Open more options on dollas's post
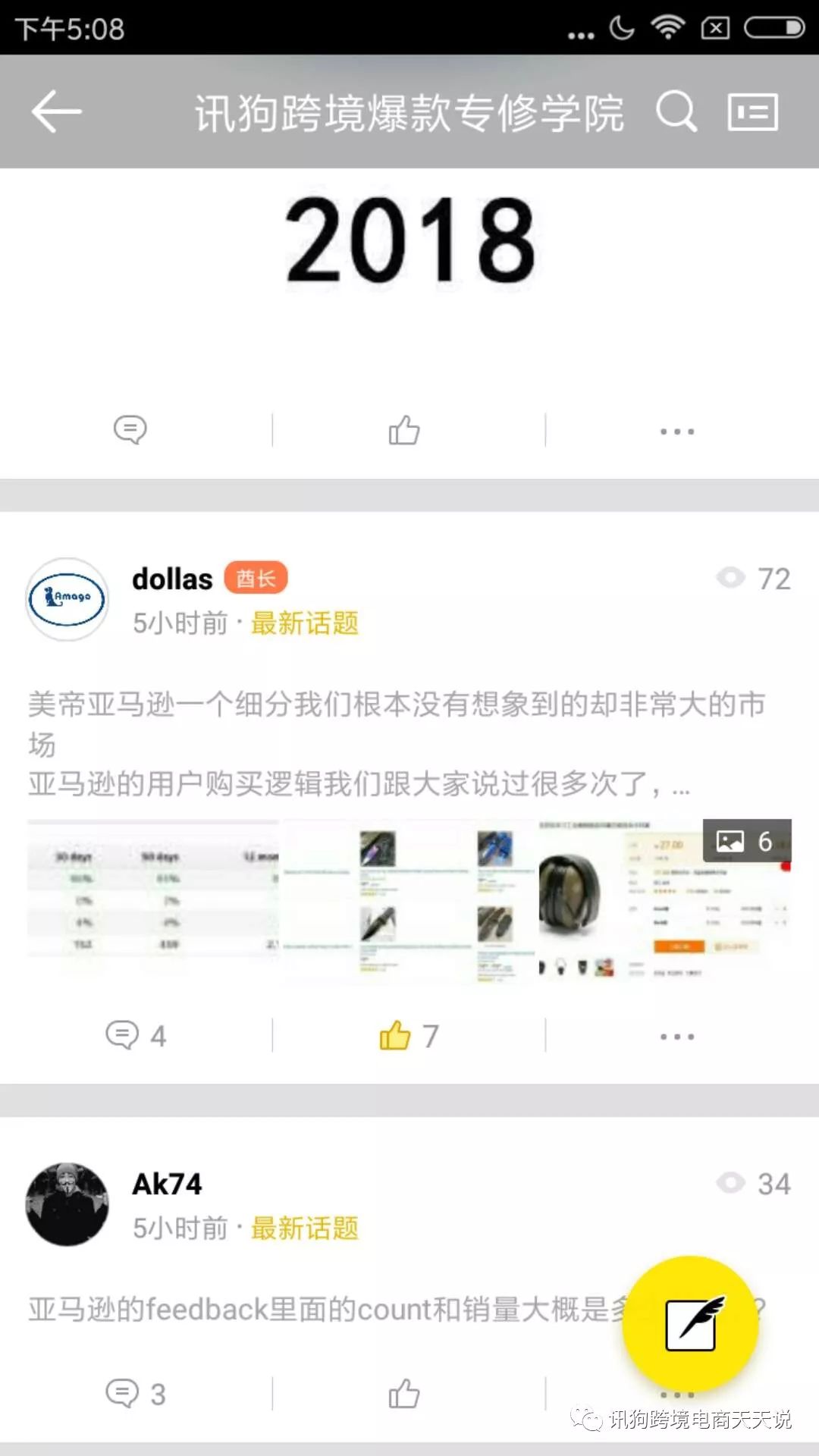The width and height of the screenshot is (819, 1456). pyautogui.click(x=676, y=1036)
